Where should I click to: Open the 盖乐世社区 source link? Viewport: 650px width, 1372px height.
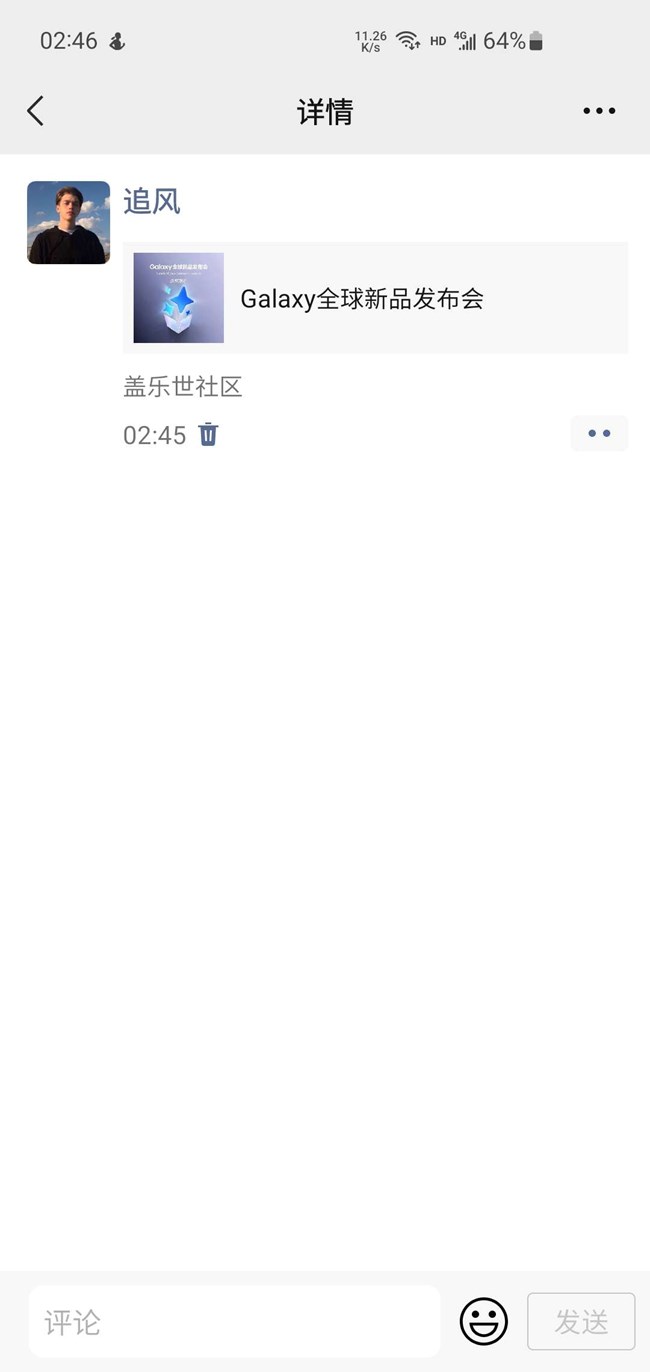tap(183, 387)
